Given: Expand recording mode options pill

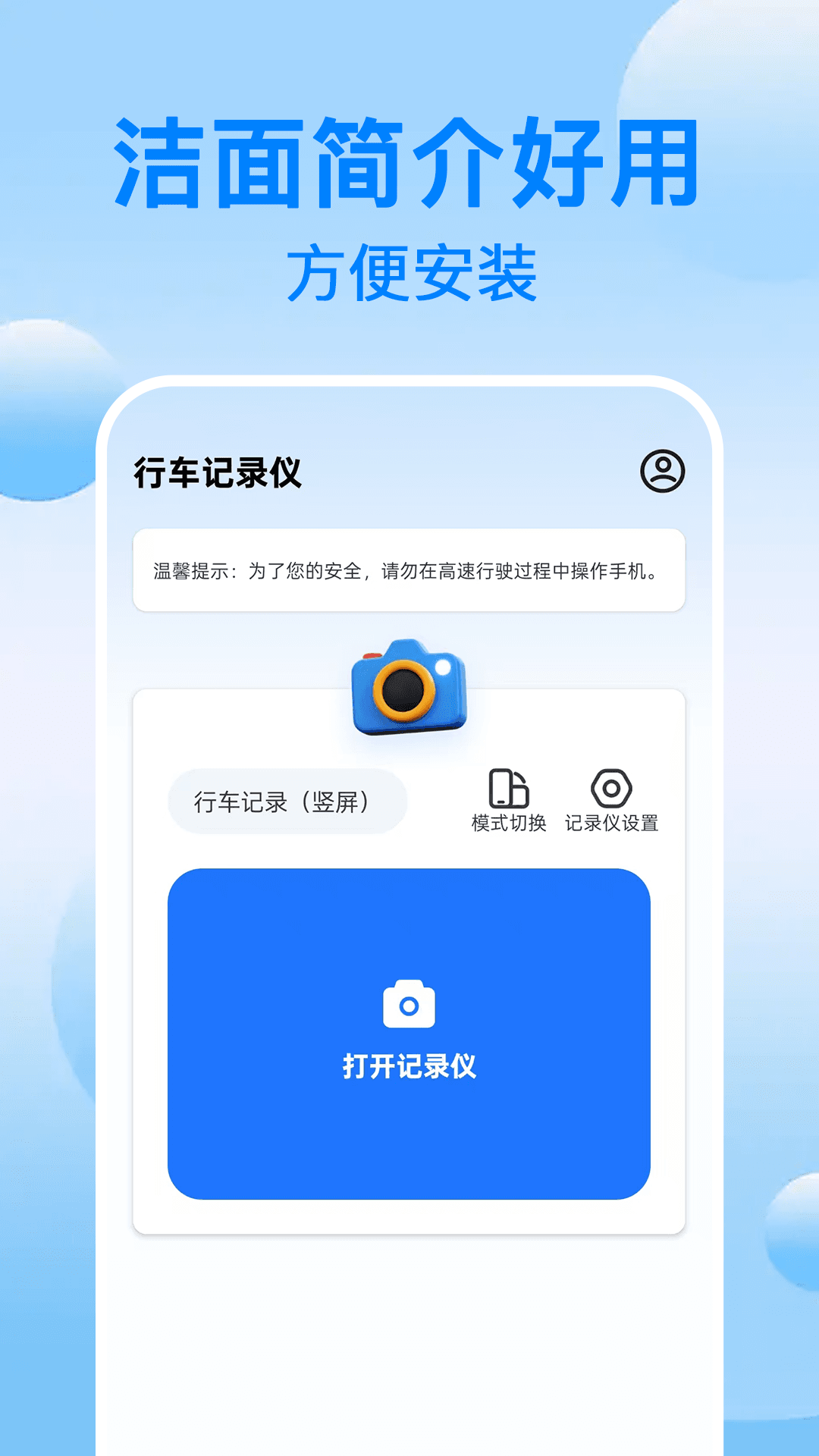Looking at the screenshot, I should (288, 800).
